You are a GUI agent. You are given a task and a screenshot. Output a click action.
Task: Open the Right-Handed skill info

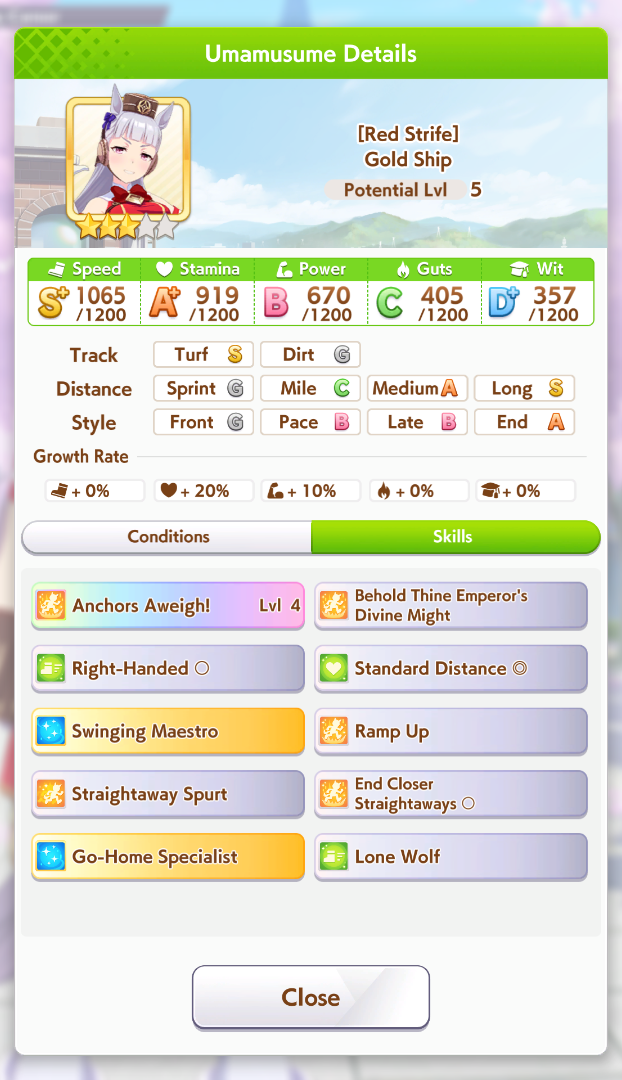168,669
